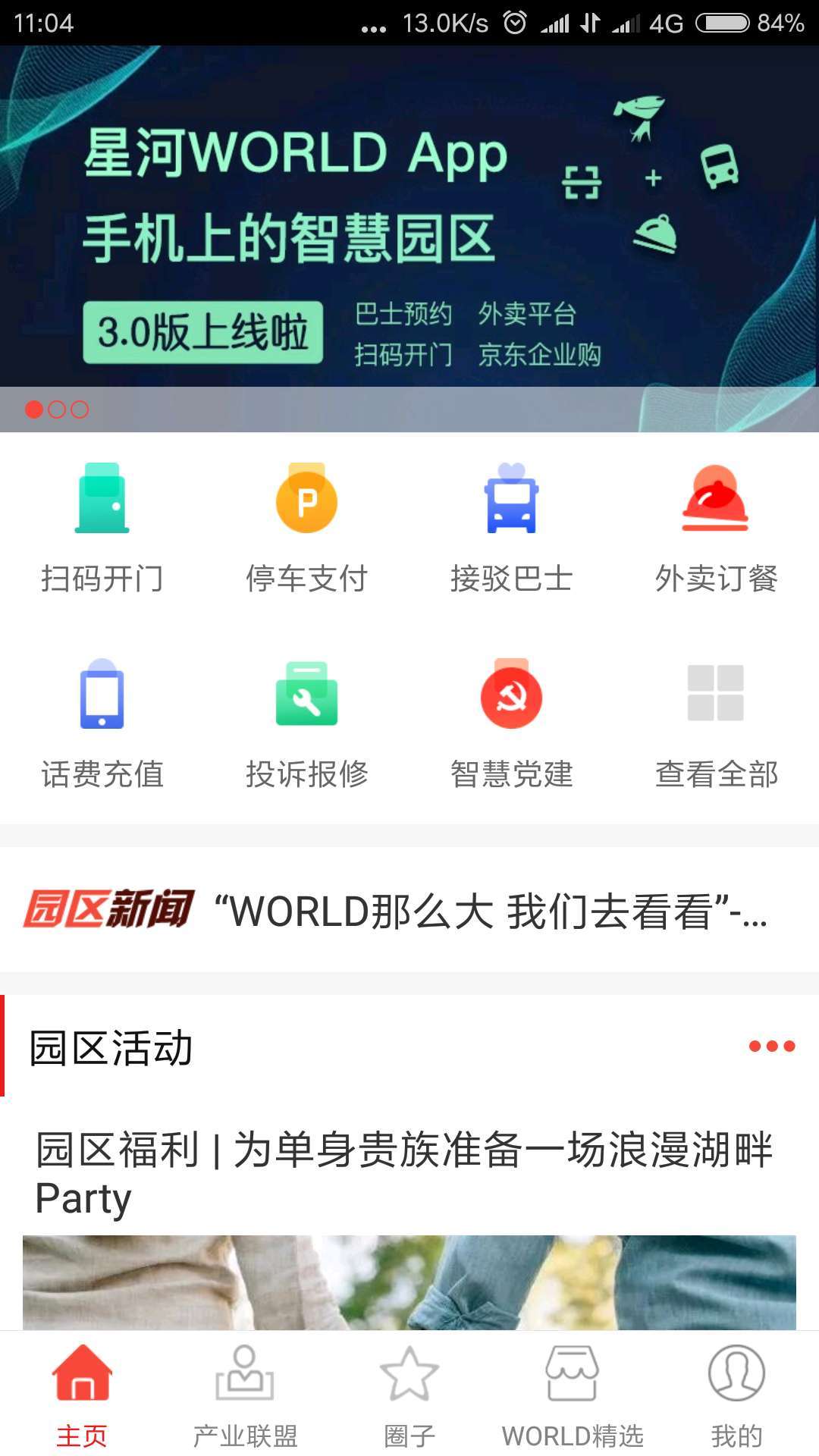Activate the first carousel dot indicator
This screenshot has height=1456, width=819.
34,409
